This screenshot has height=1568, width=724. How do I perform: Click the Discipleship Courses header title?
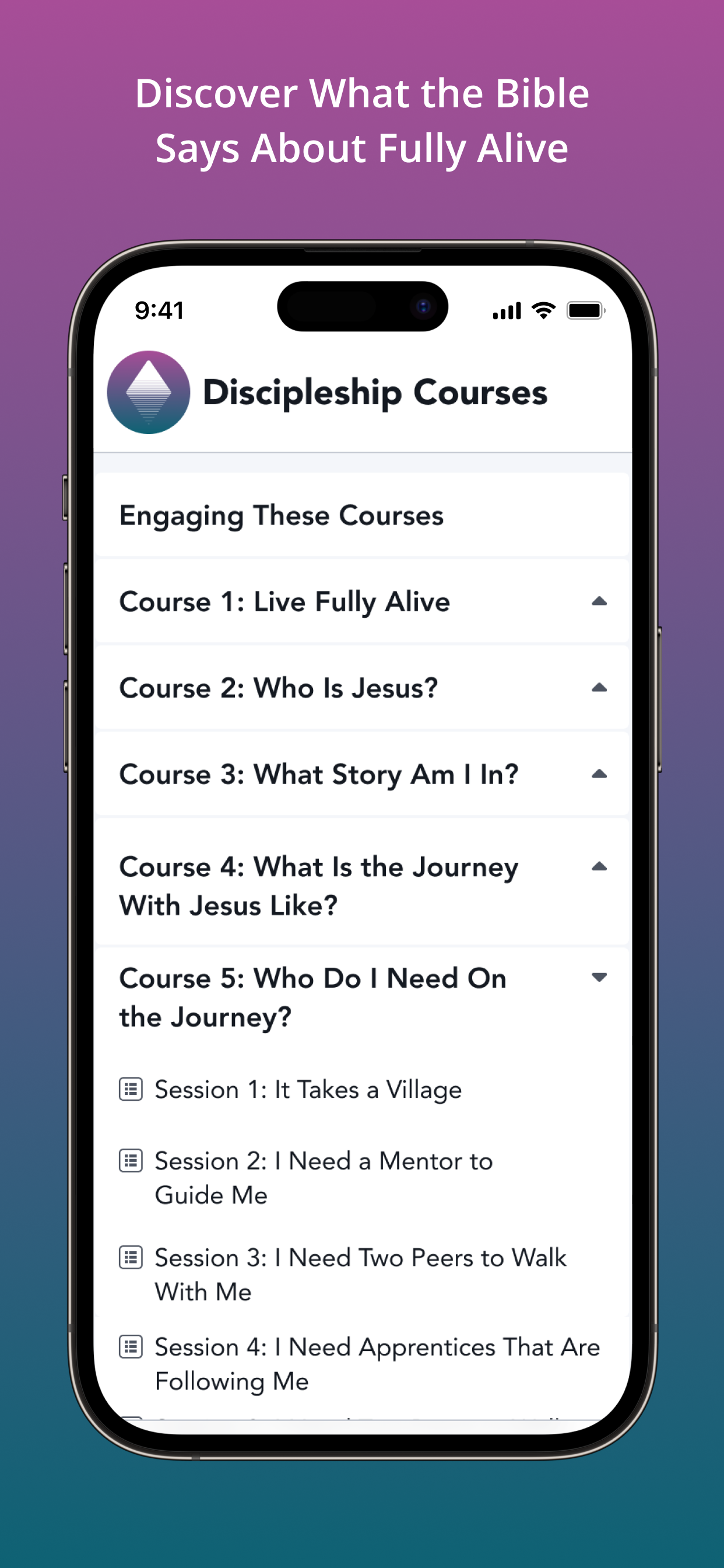375,391
